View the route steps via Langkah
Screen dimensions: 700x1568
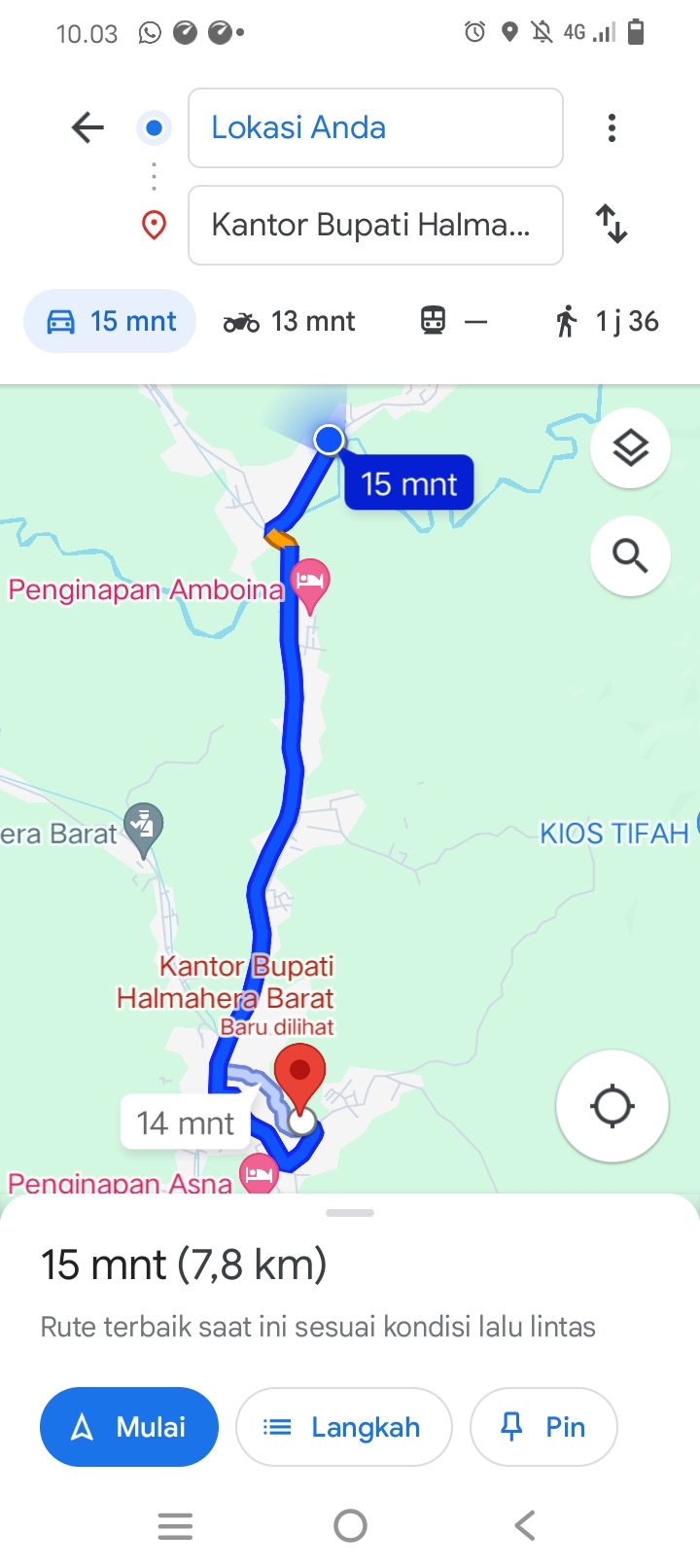coord(344,1427)
